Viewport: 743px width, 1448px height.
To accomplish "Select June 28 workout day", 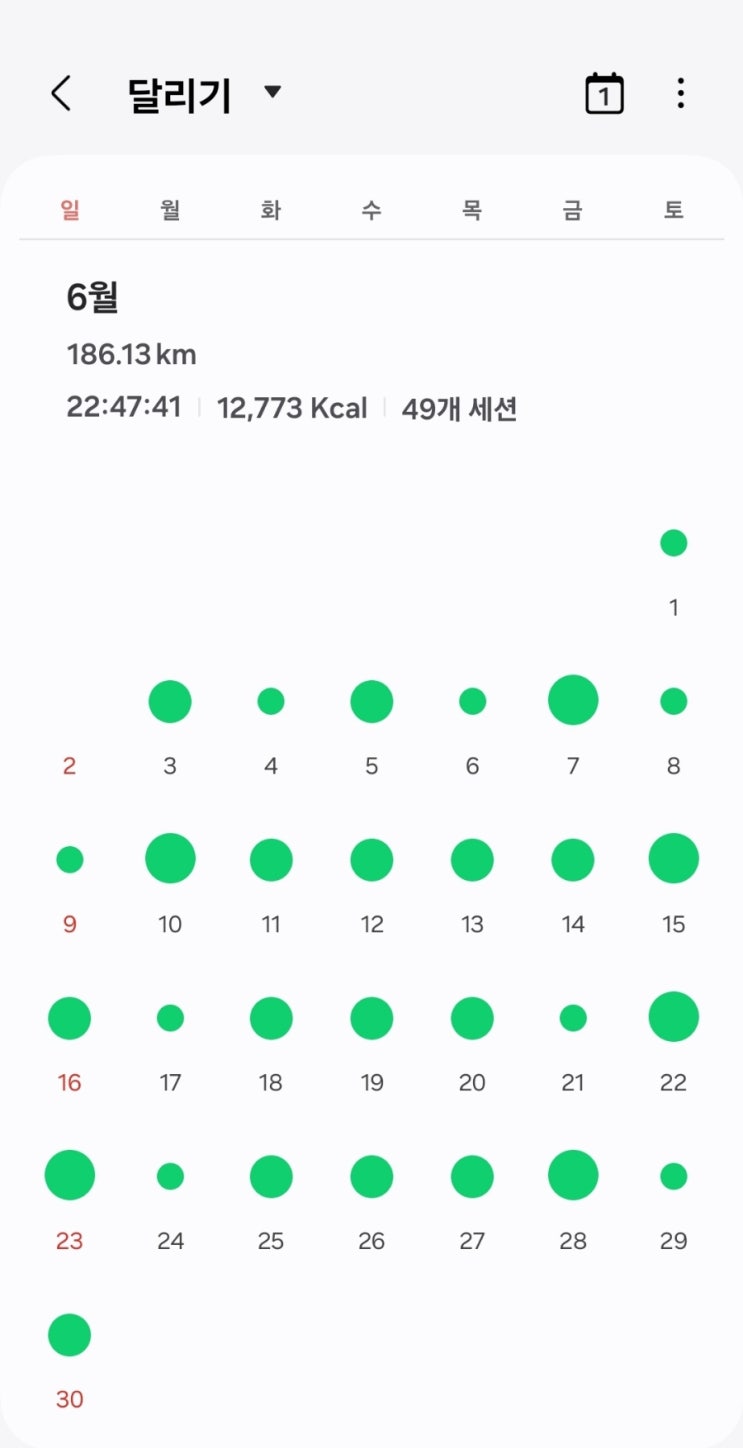I will (x=573, y=1175).
